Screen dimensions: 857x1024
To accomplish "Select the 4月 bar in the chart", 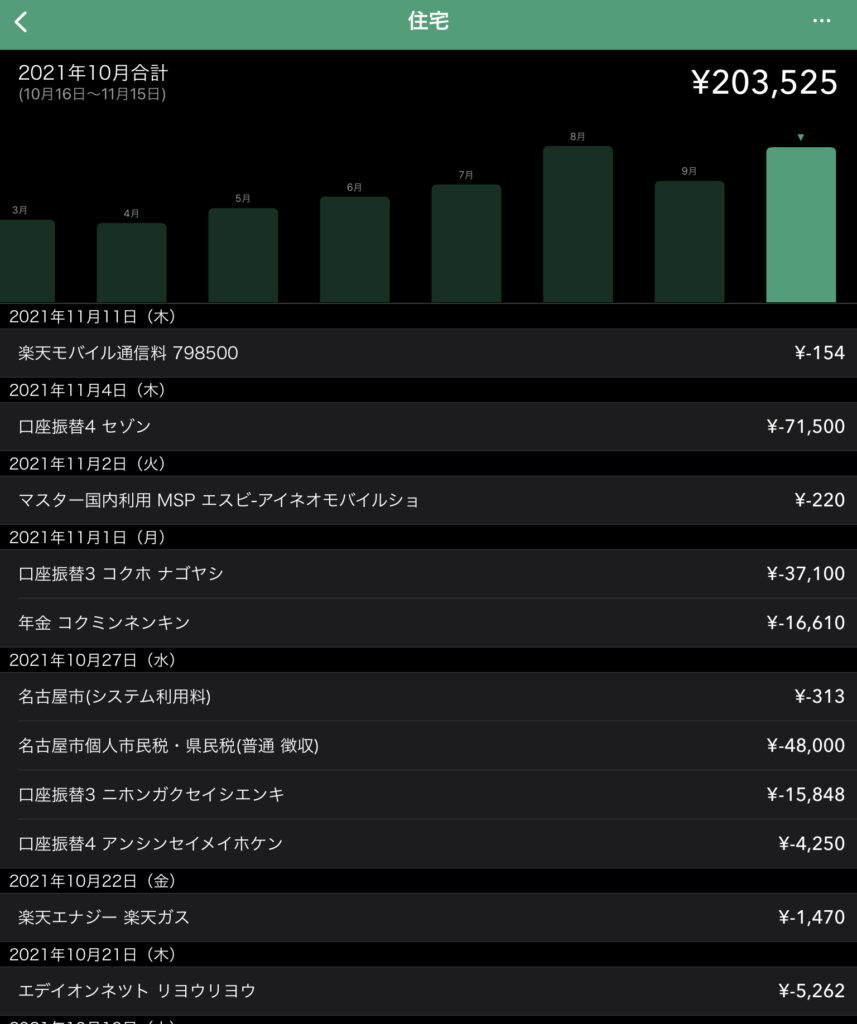I will click(131, 262).
